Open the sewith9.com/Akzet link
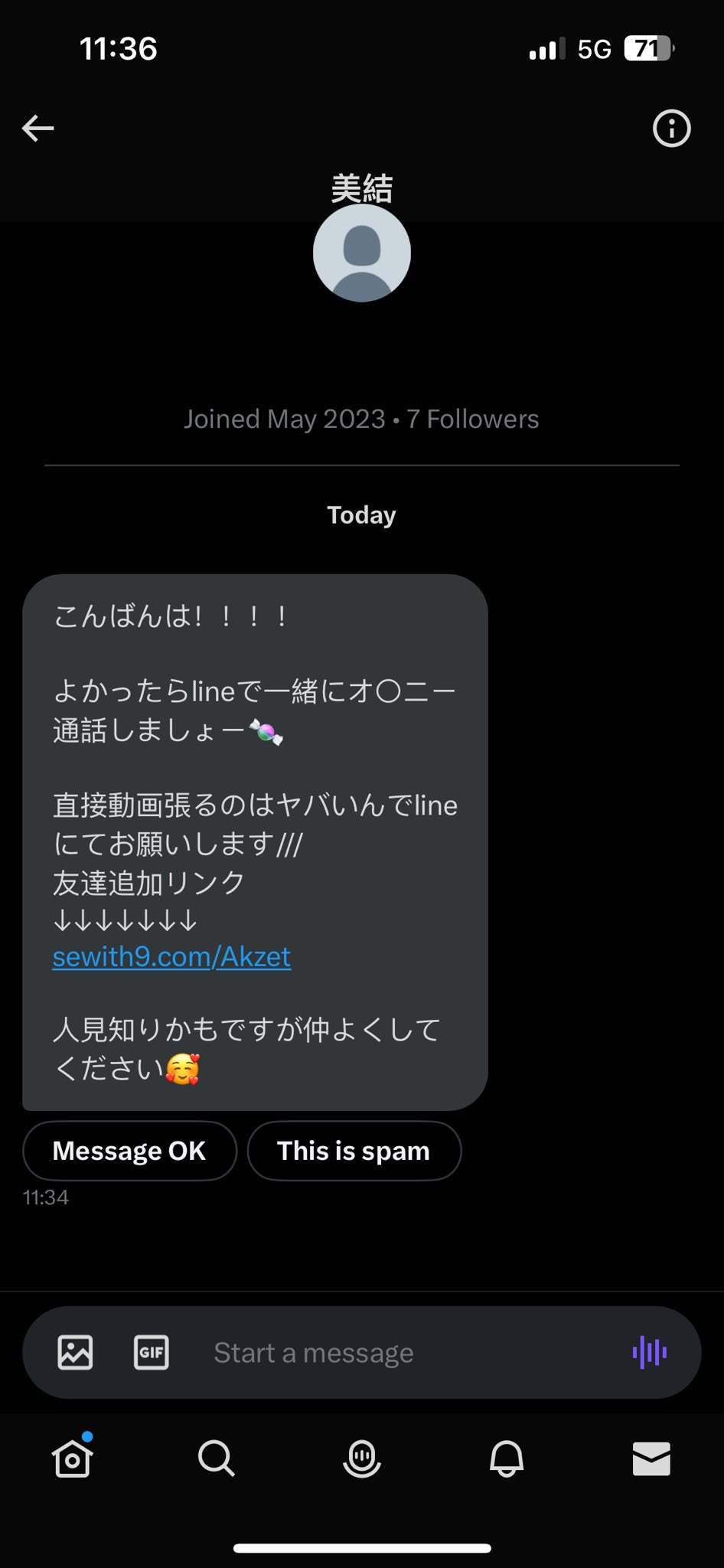The image size is (724, 1568). [x=171, y=957]
